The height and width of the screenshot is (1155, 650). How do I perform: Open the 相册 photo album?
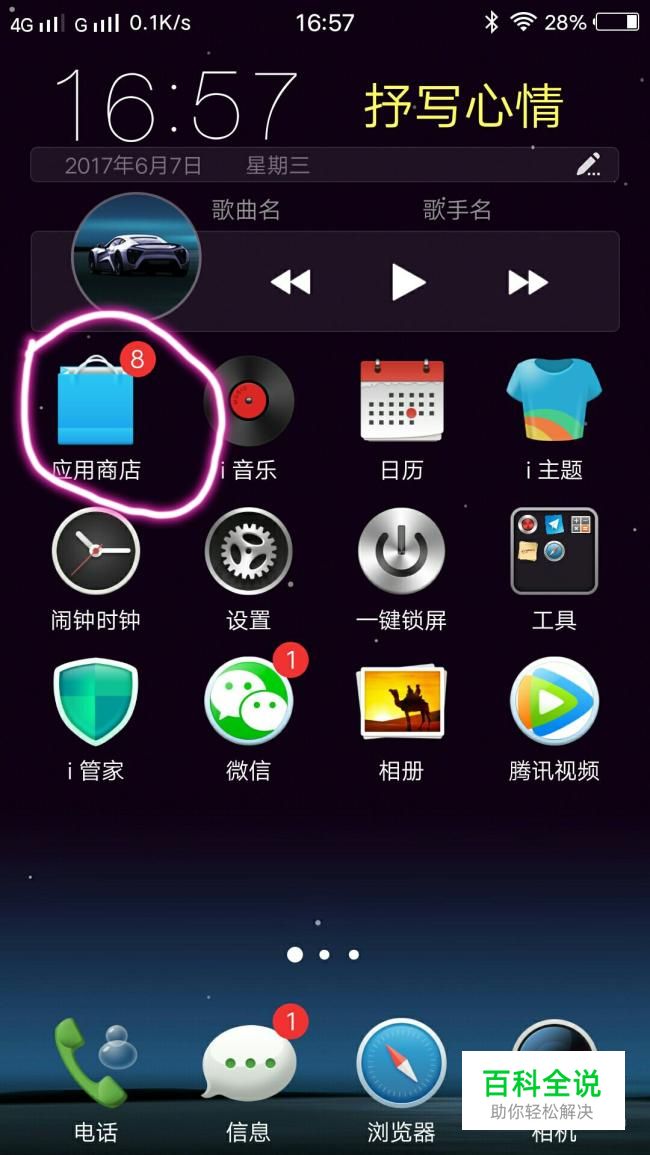[x=401, y=702]
